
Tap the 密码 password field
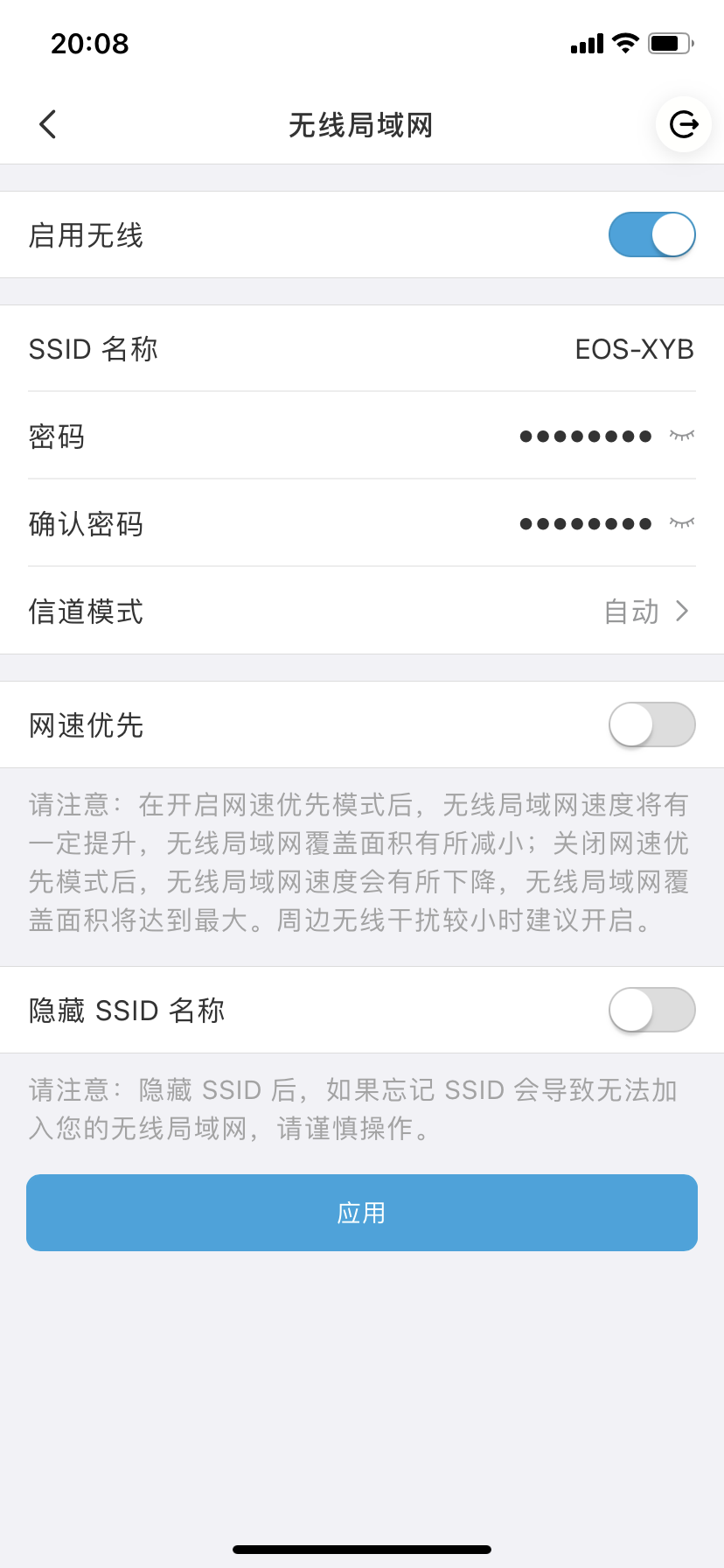[x=585, y=436]
